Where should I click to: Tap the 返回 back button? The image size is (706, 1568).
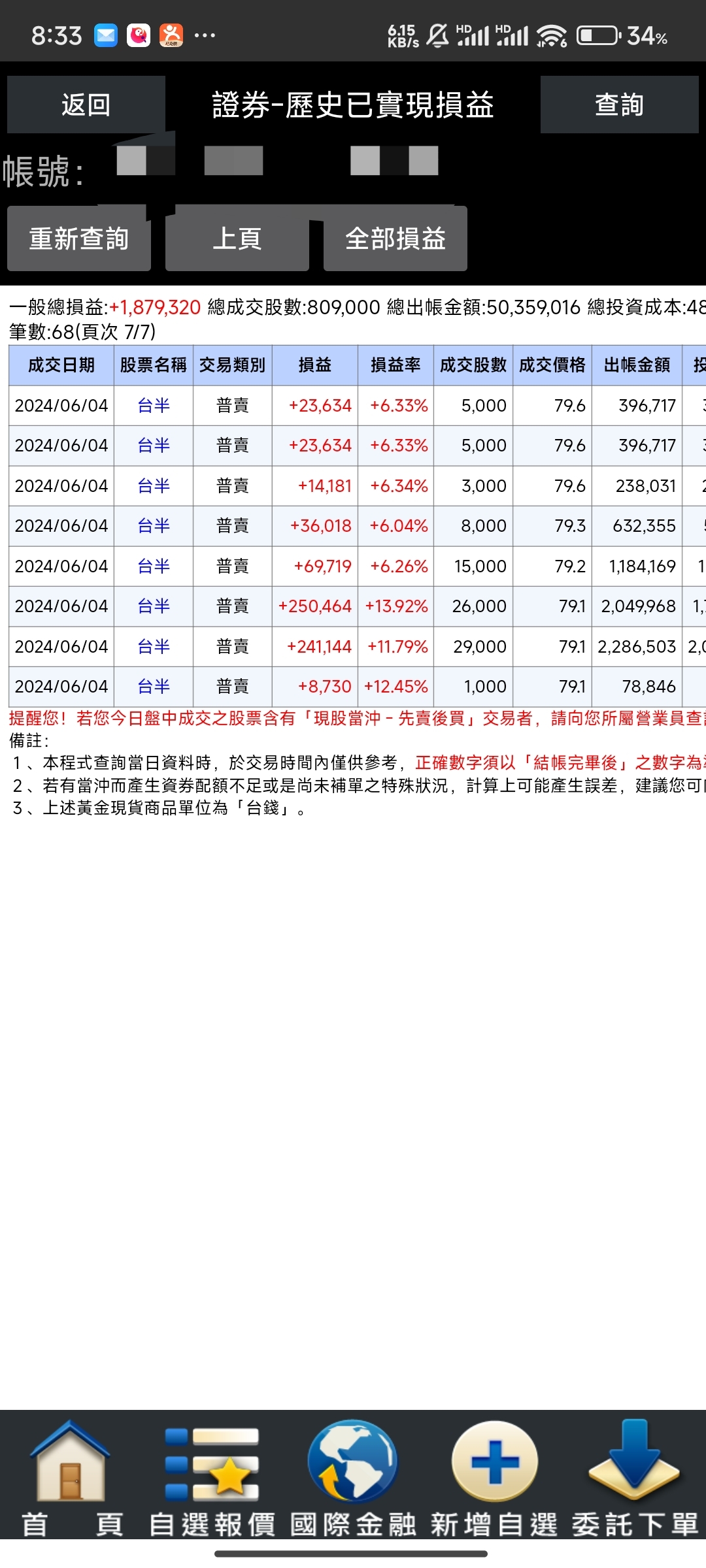[x=86, y=105]
